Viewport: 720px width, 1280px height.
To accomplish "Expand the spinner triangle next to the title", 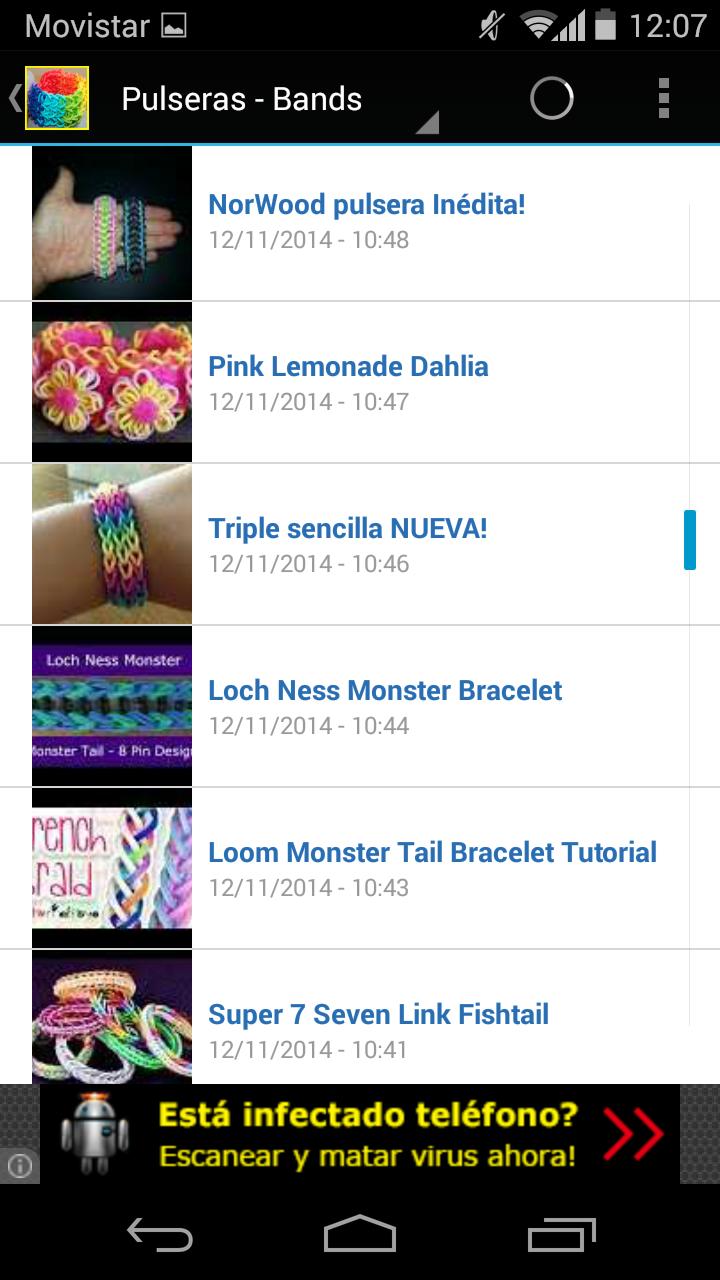I will click(427, 120).
